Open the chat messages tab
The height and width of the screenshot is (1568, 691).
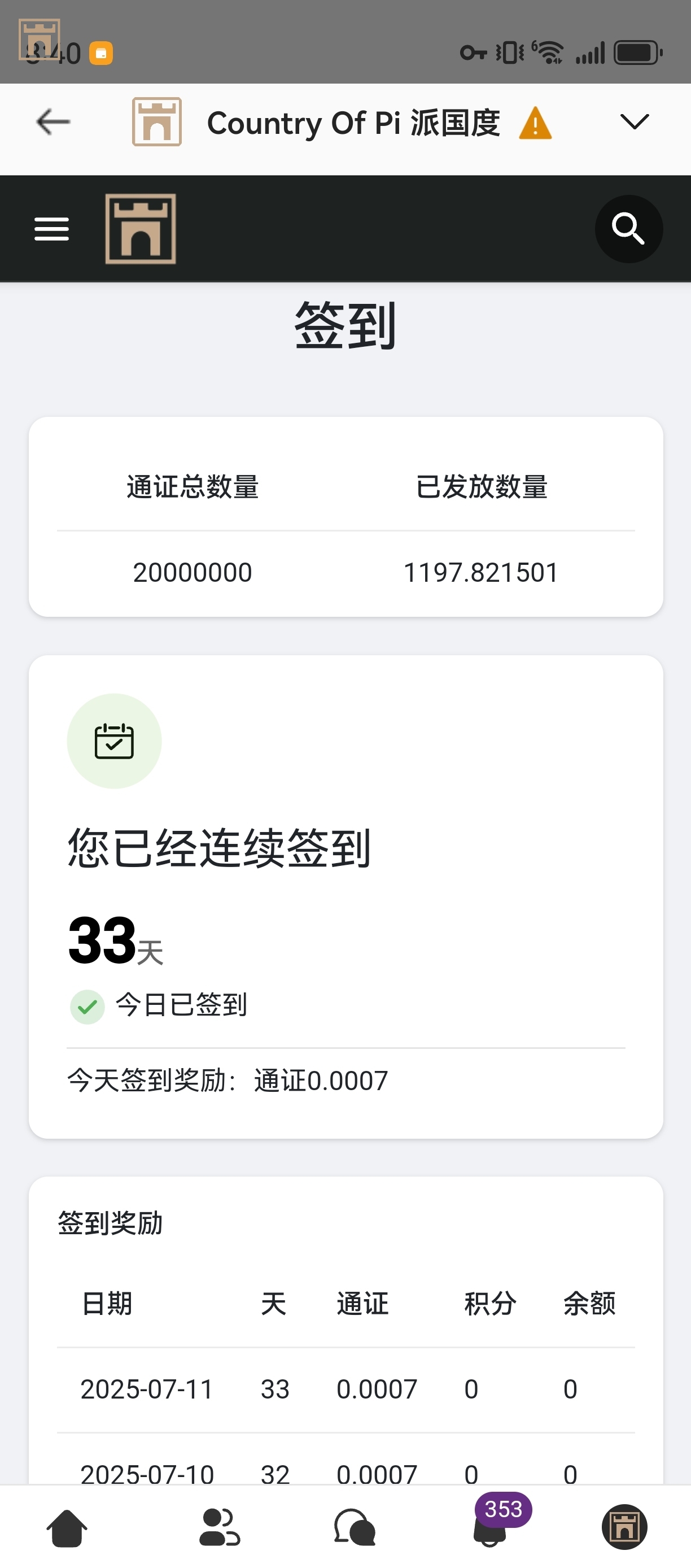pyautogui.click(x=355, y=1527)
